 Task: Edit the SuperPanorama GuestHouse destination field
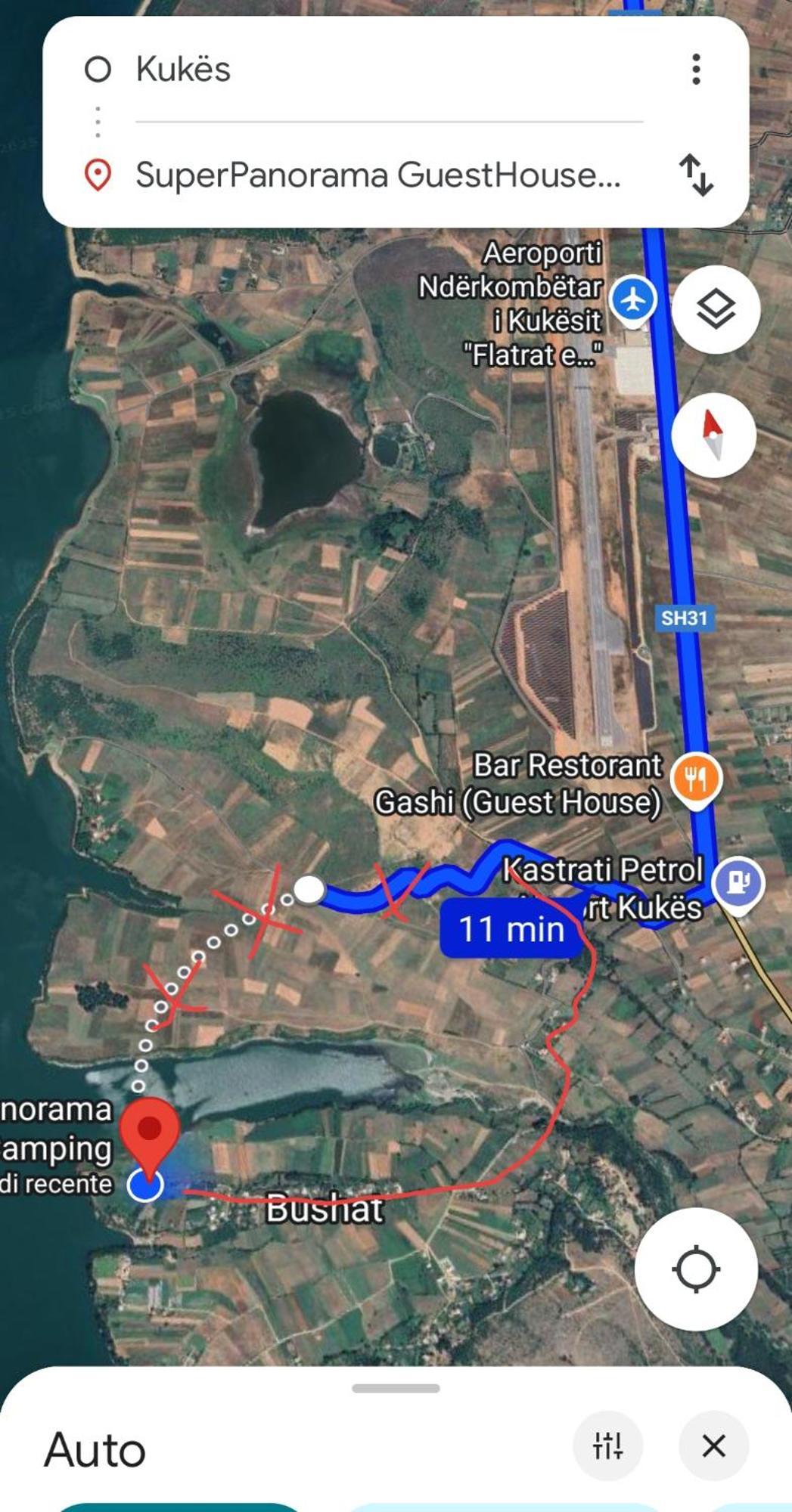pos(377,175)
